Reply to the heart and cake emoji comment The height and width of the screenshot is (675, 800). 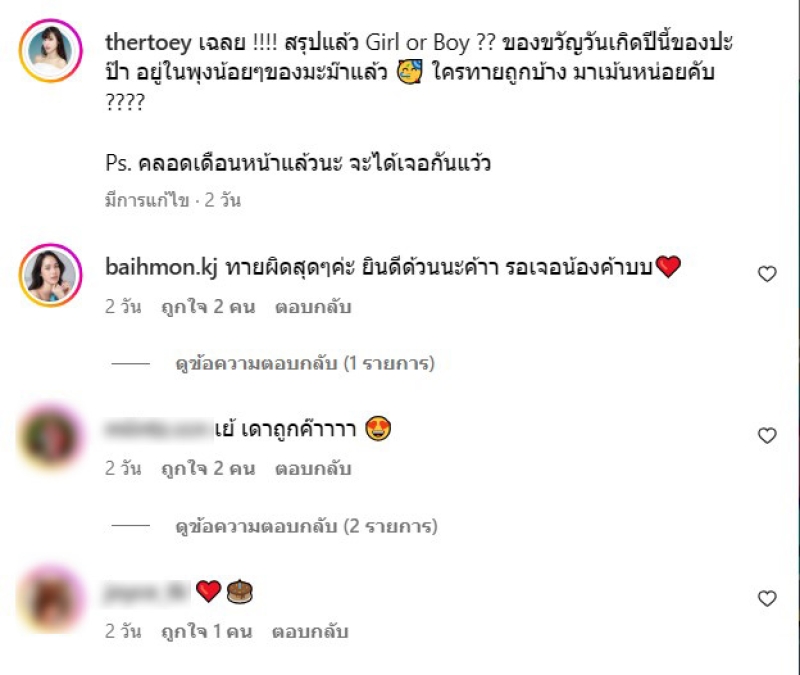click(x=312, y=631)
